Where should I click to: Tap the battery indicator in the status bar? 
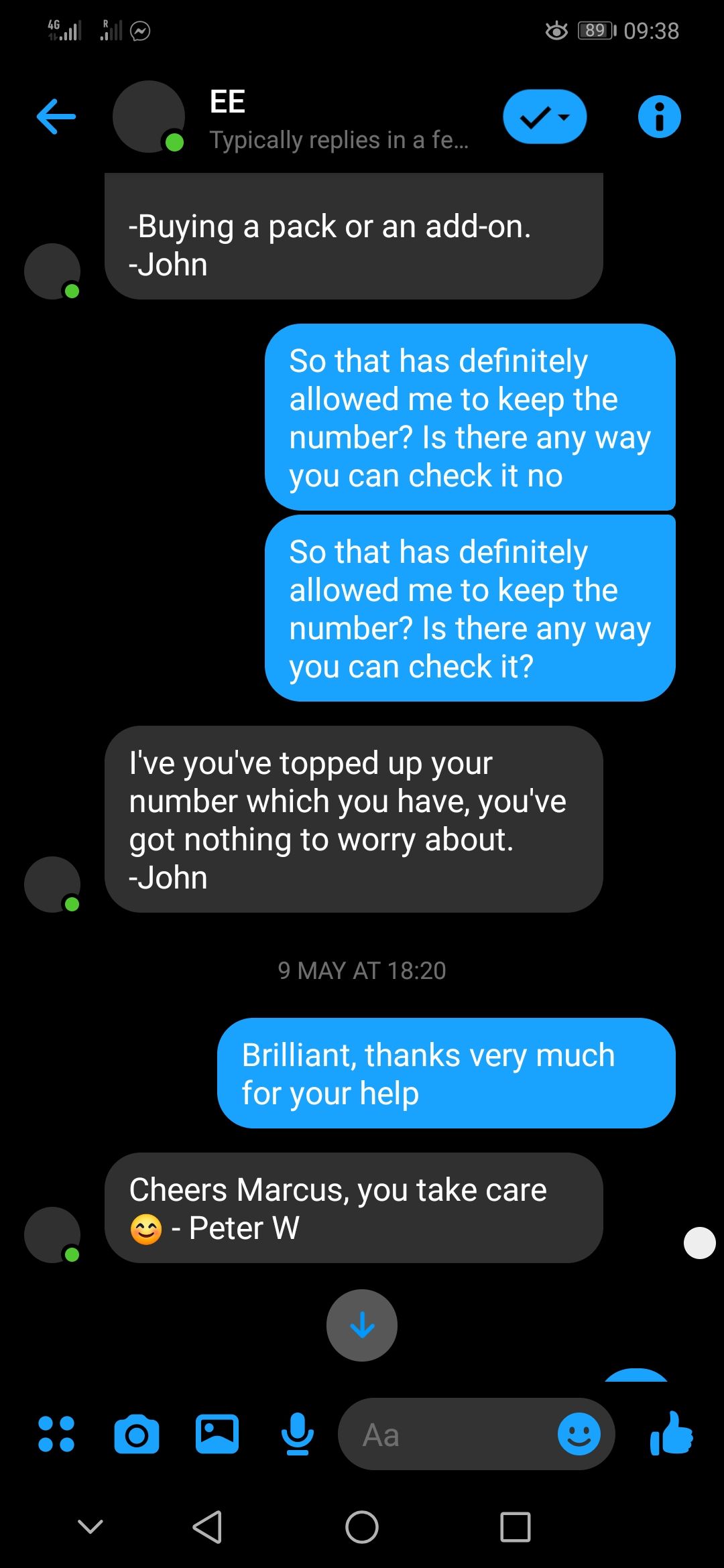click(x=595, y=30)
